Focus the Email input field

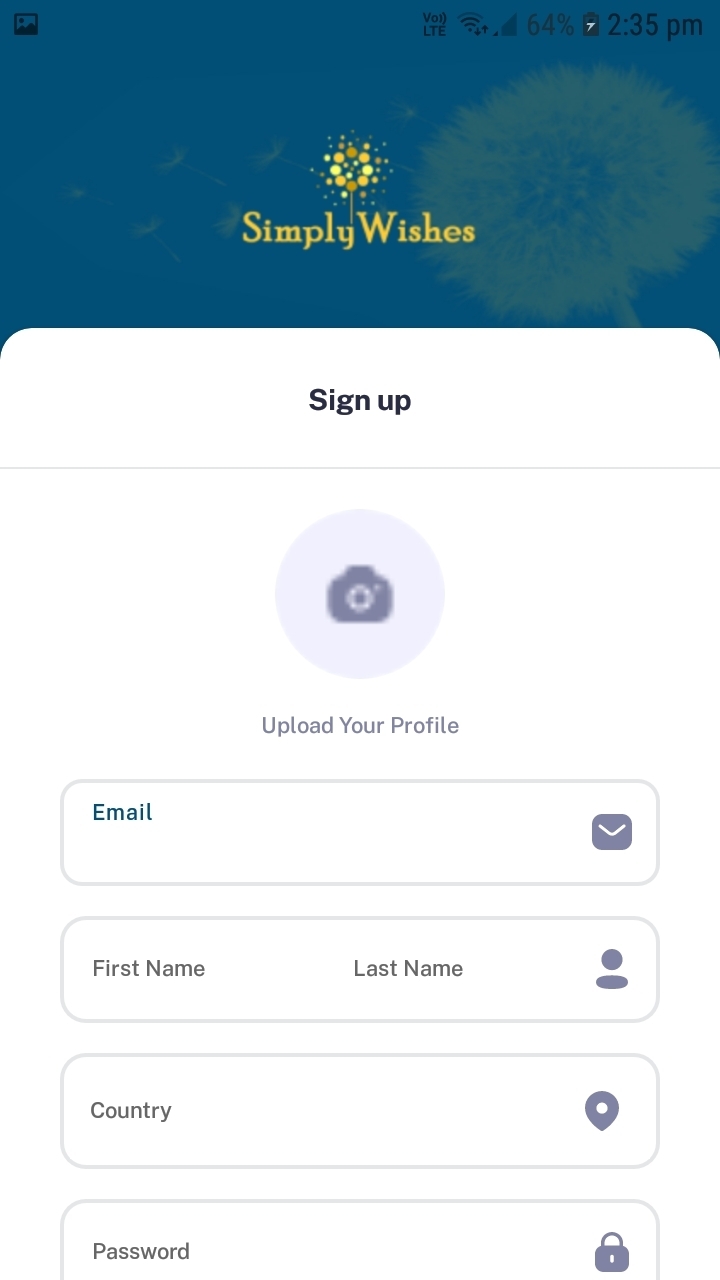click(360, 832)
